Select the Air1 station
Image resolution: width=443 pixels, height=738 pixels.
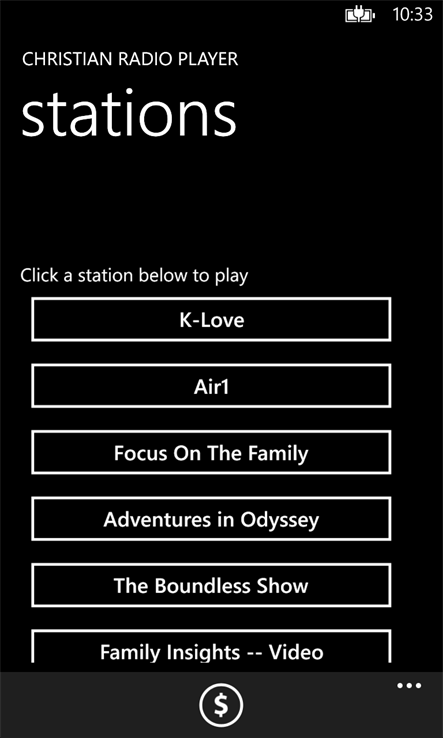(211, 385)
